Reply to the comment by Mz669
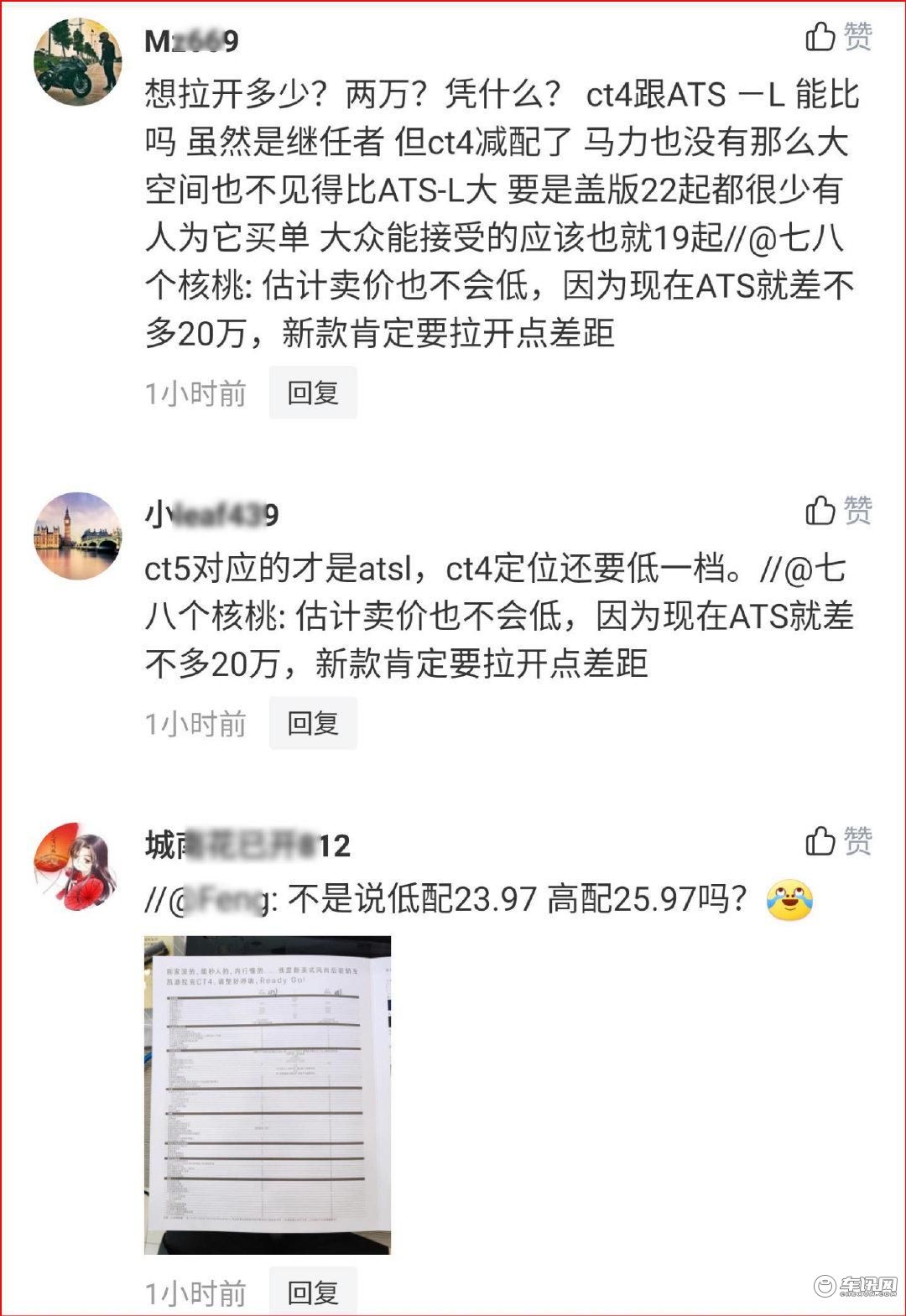 point(313,393)
